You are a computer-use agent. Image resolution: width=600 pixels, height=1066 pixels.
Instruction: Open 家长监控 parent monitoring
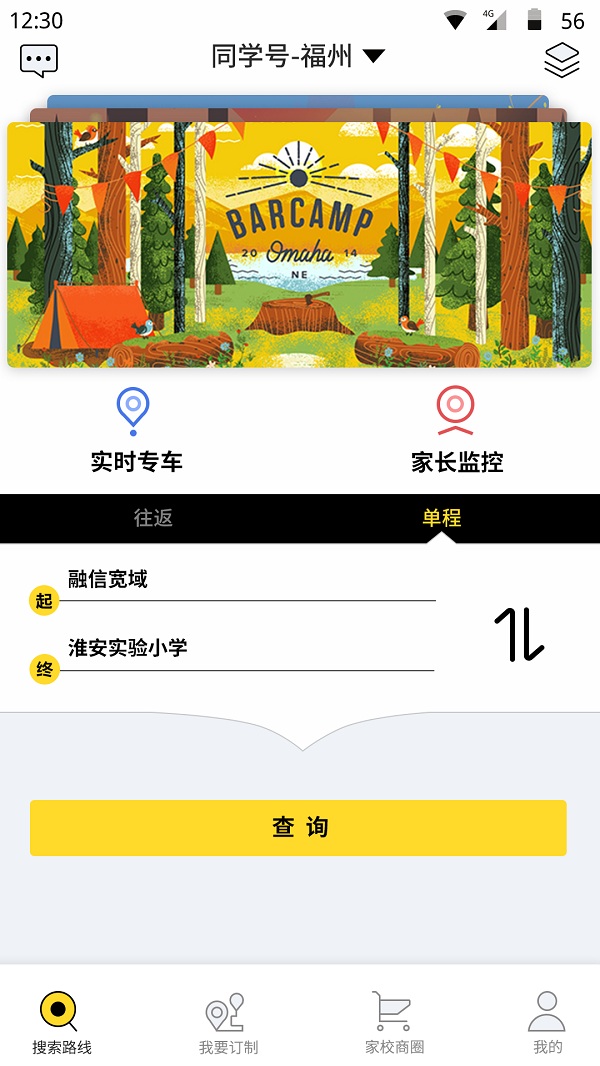pyautogui.click(x=456, y=432)
